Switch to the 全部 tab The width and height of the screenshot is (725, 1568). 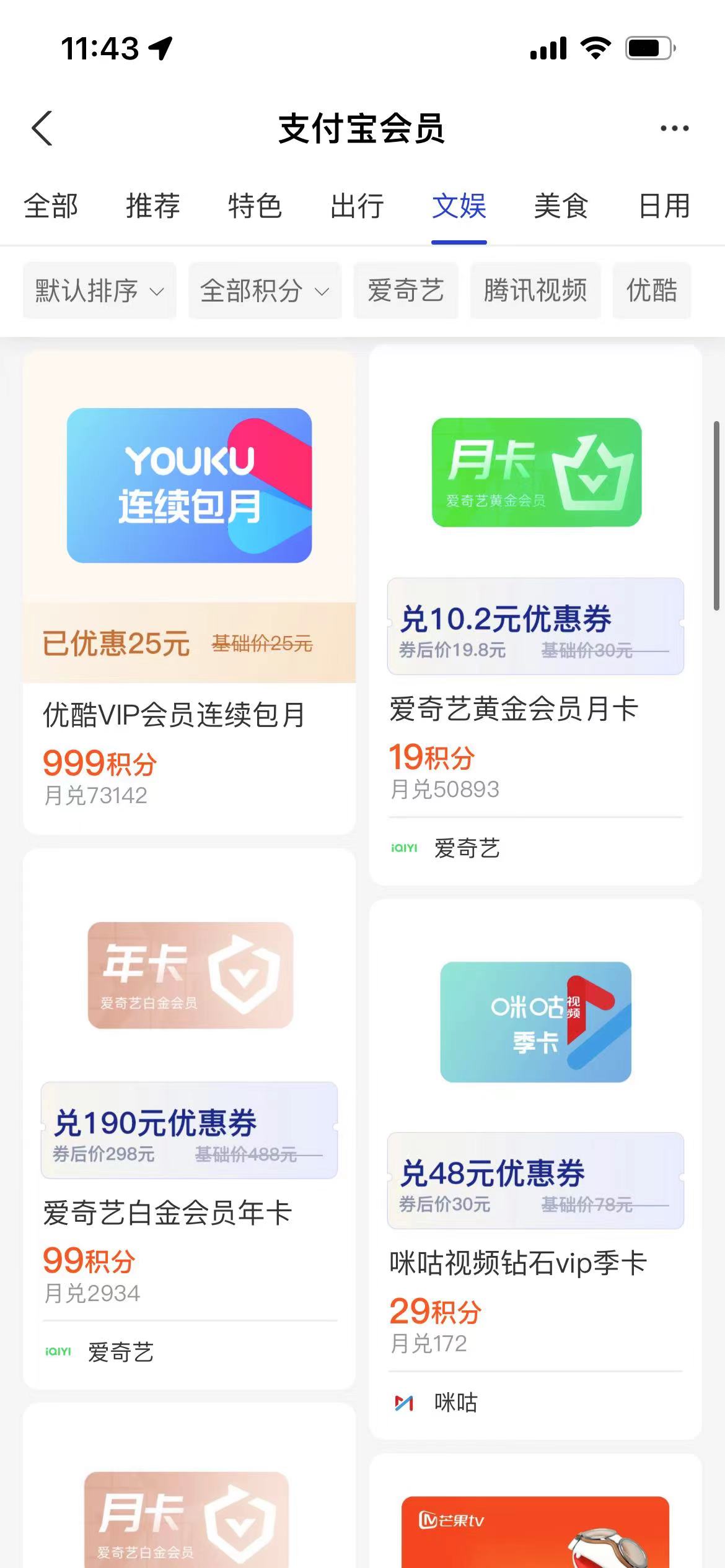[51, 206]
